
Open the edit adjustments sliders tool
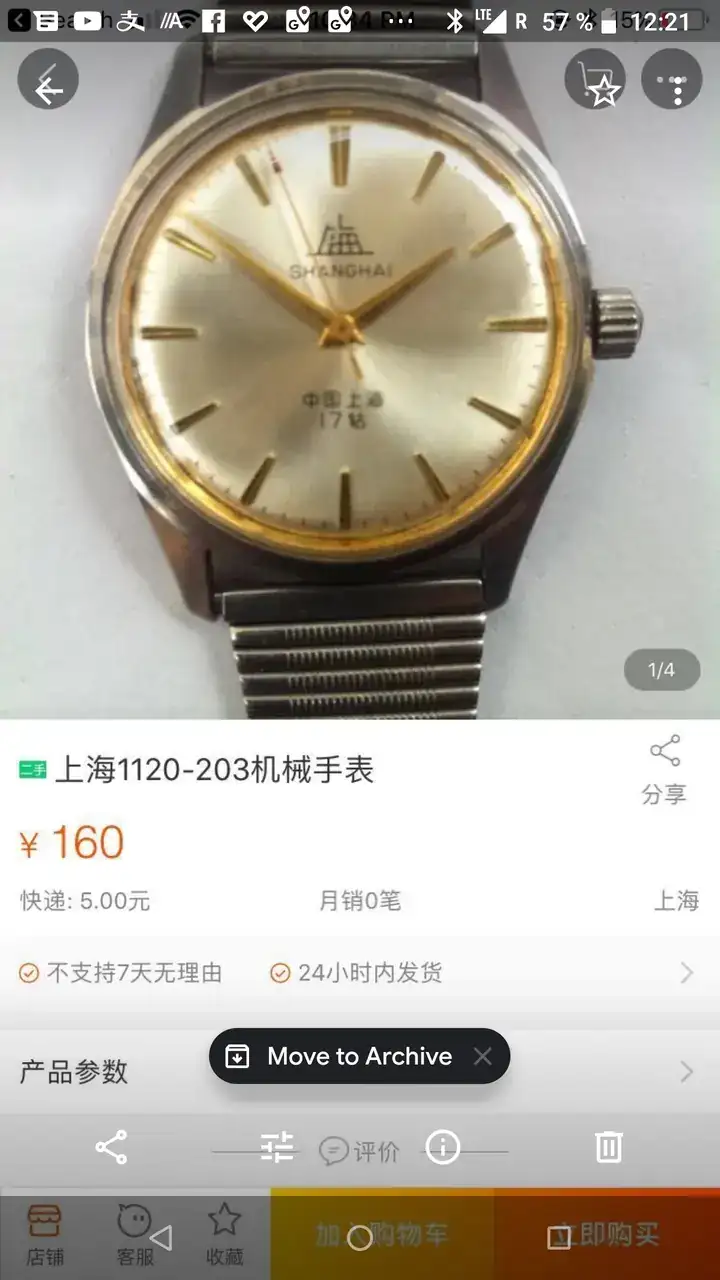pyautogui.click(x=277, y=1147)
